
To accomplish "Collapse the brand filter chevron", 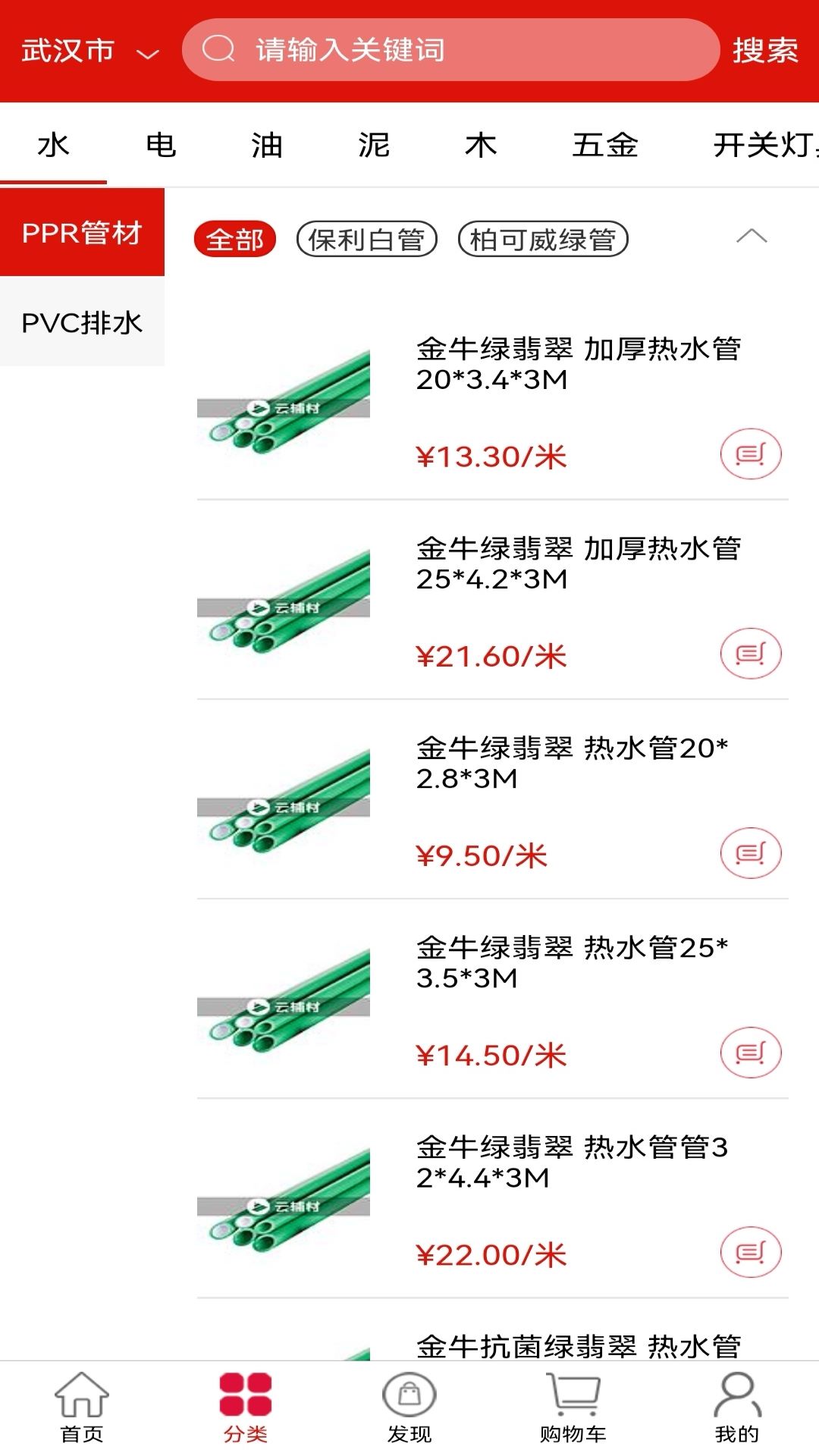I will 751,237.
